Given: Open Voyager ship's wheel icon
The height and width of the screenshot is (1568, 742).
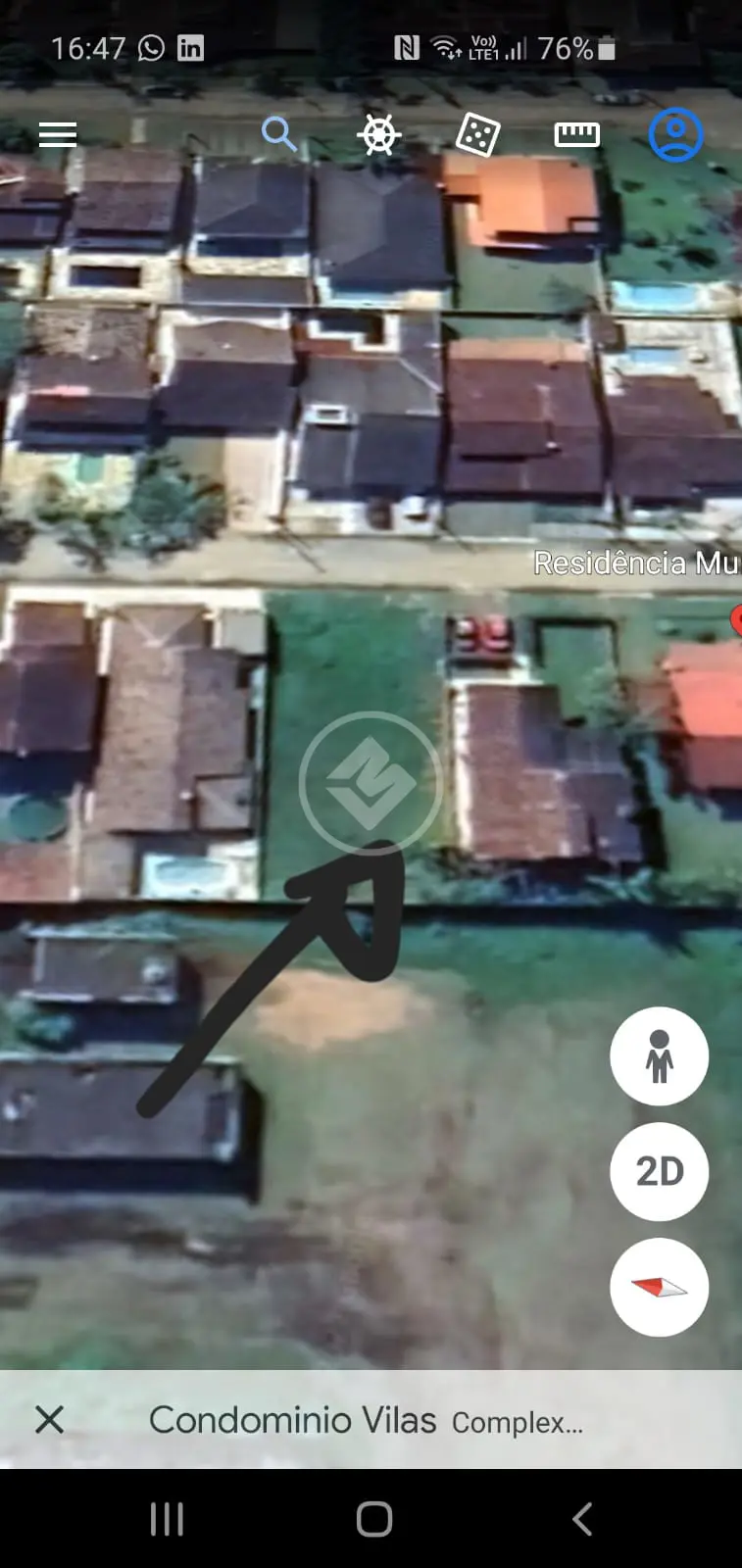Looking at the screenshot, I should (x=379, y=134).
